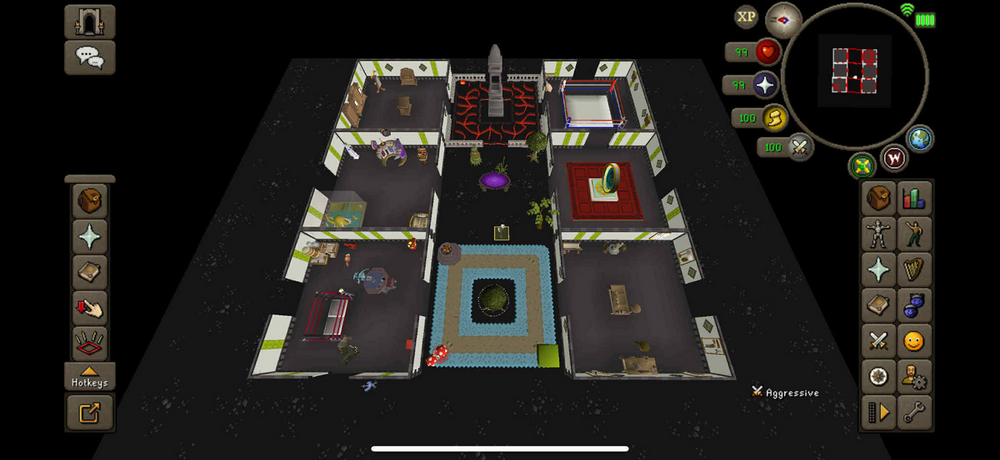Open the world map globe
Viewport: 1000px width, 460px height.
tap(920, 139)
